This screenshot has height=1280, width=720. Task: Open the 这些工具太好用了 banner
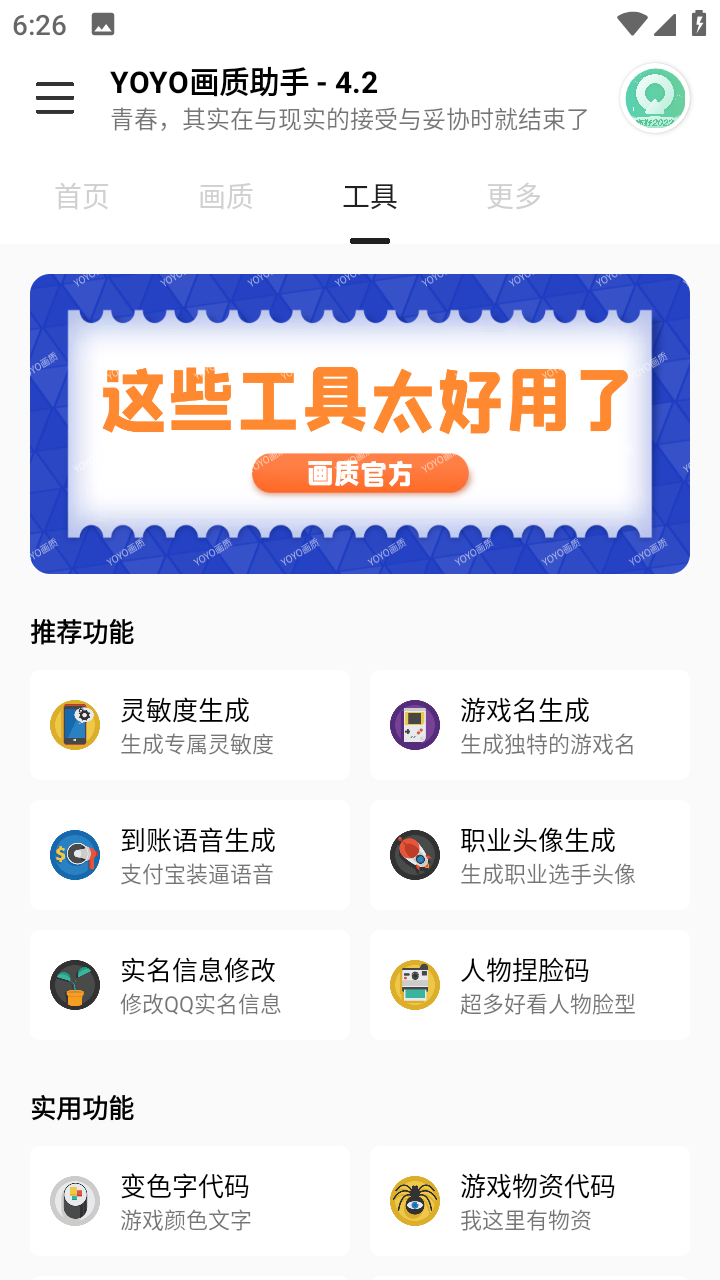coord(360,424)
